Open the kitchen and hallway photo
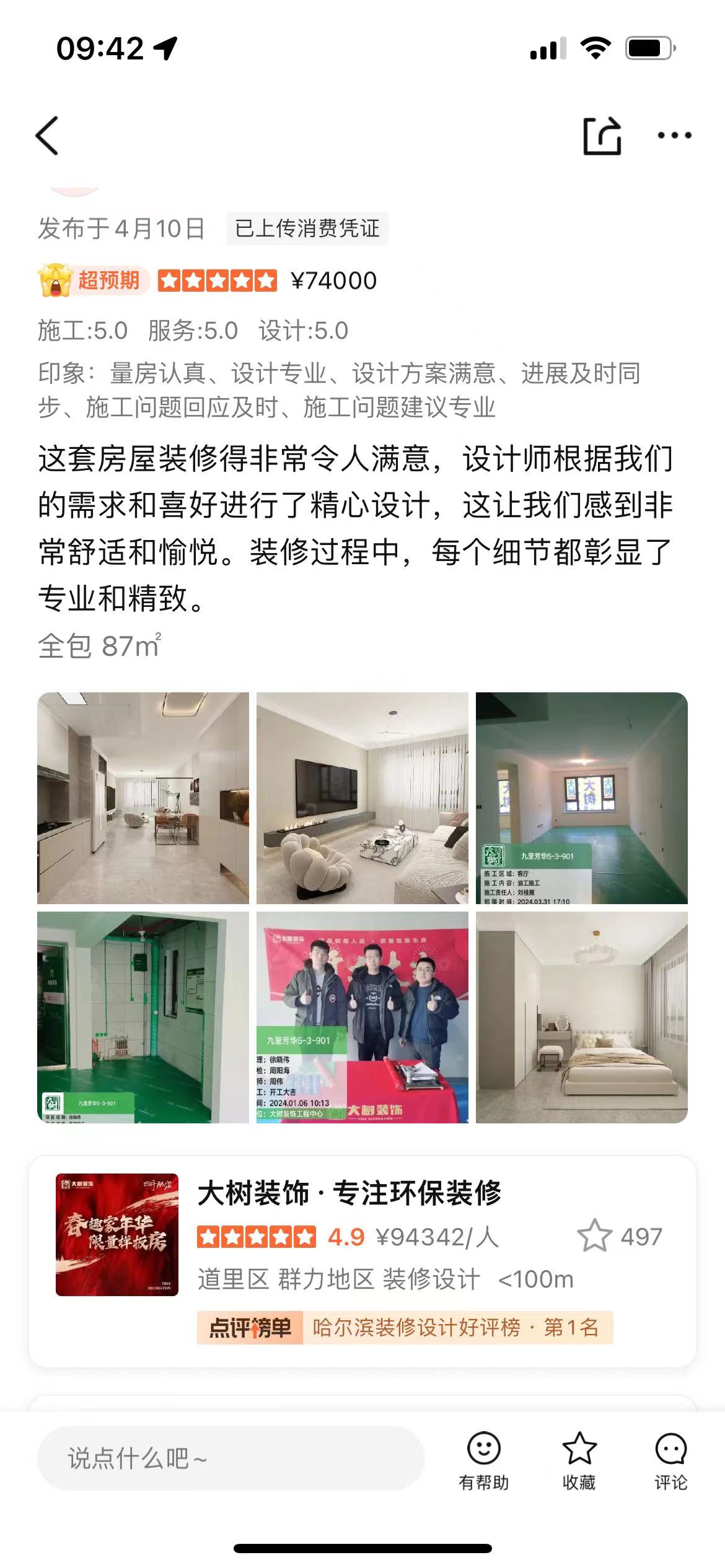Viewport: 725px width, 1568px height. tap(143, 798)
